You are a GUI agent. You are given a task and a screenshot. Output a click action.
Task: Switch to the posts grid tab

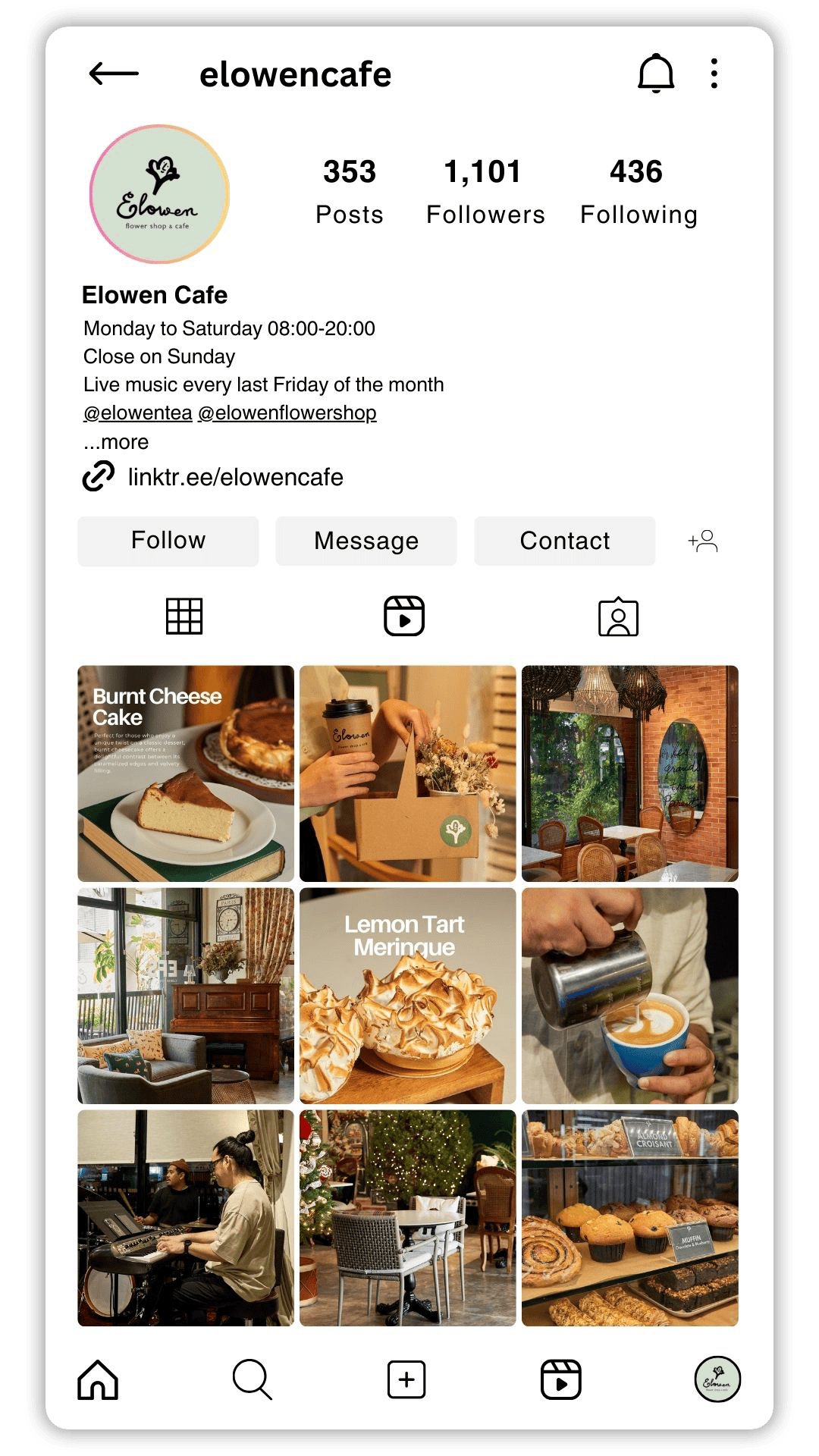click(184, 616)
